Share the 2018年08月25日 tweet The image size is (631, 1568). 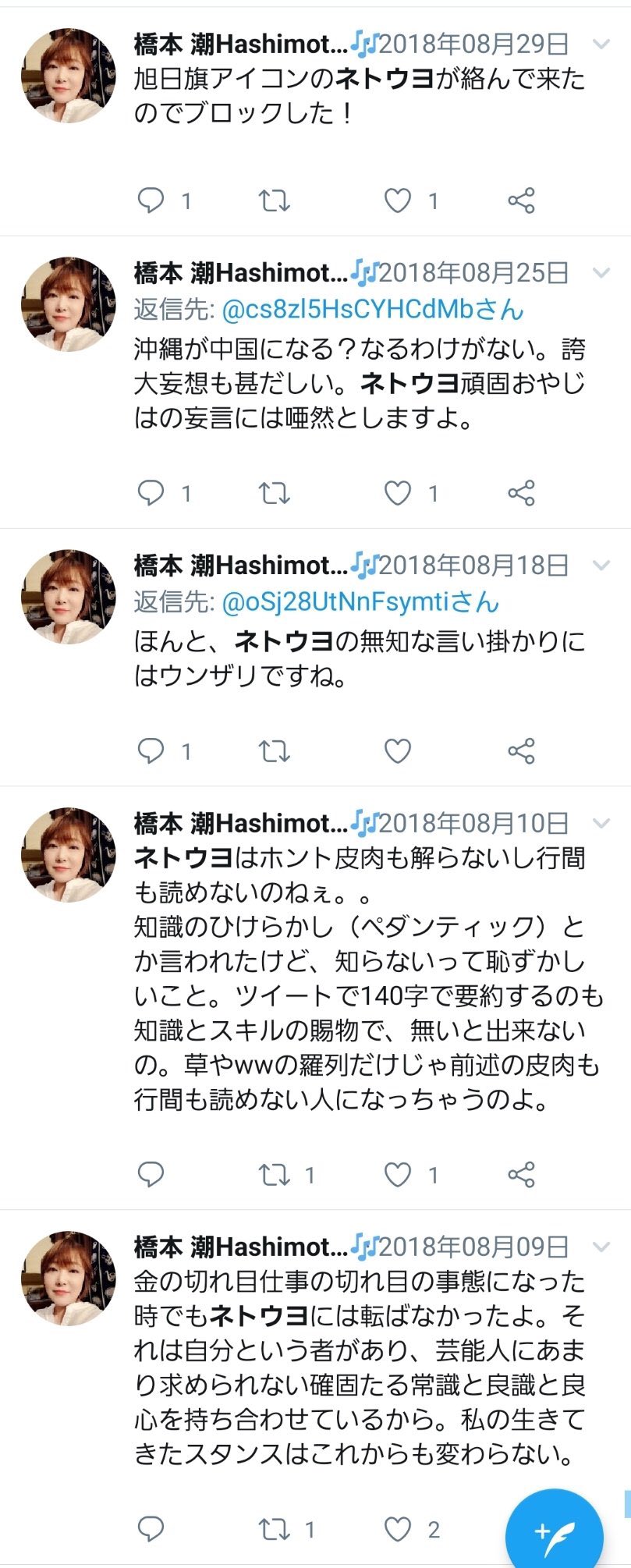[x=521, y=493]
